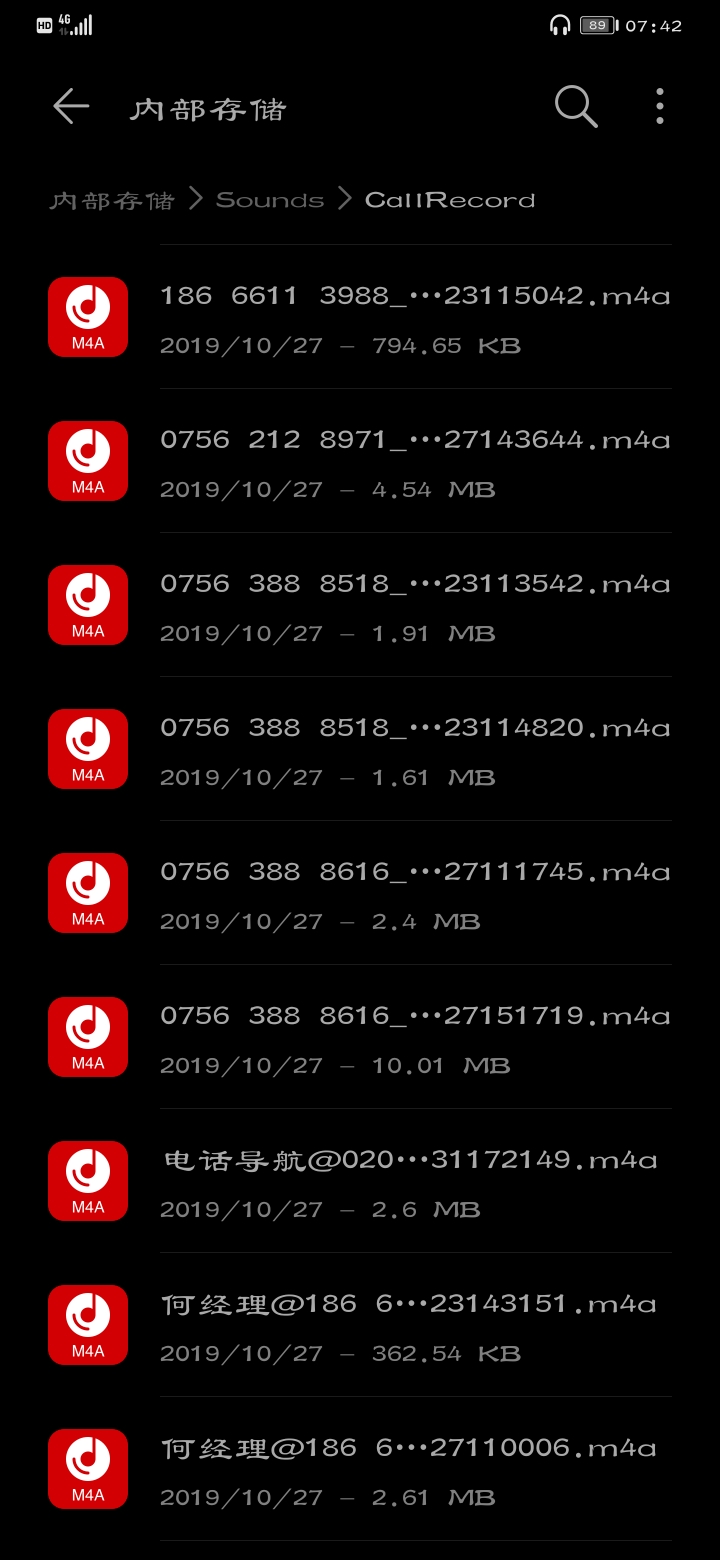
Task: Open the 794.65 KB recording file
Action: (x=414, y=318)
